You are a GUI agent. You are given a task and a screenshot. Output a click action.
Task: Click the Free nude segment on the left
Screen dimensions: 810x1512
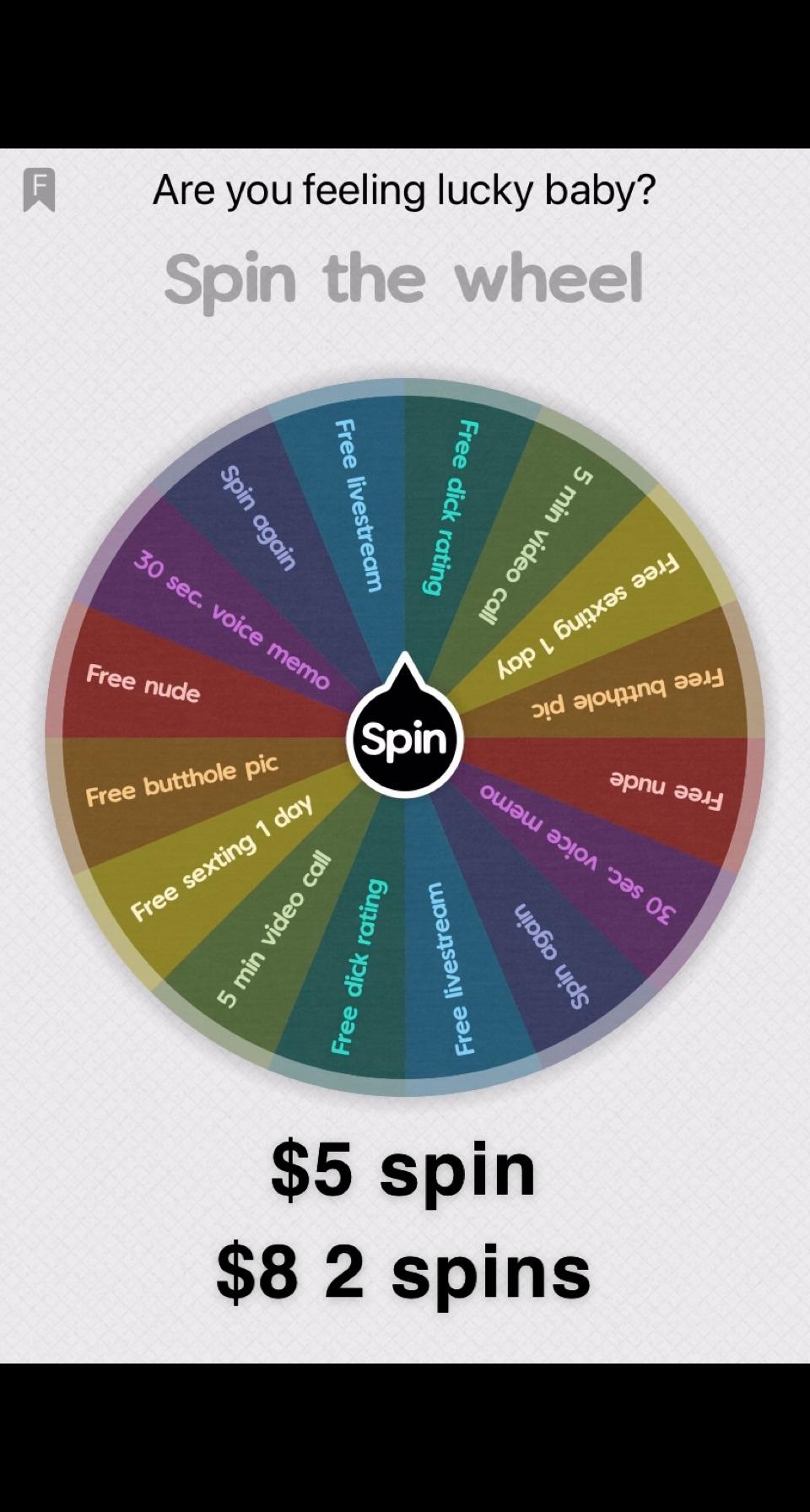click(x=143, y=683)
